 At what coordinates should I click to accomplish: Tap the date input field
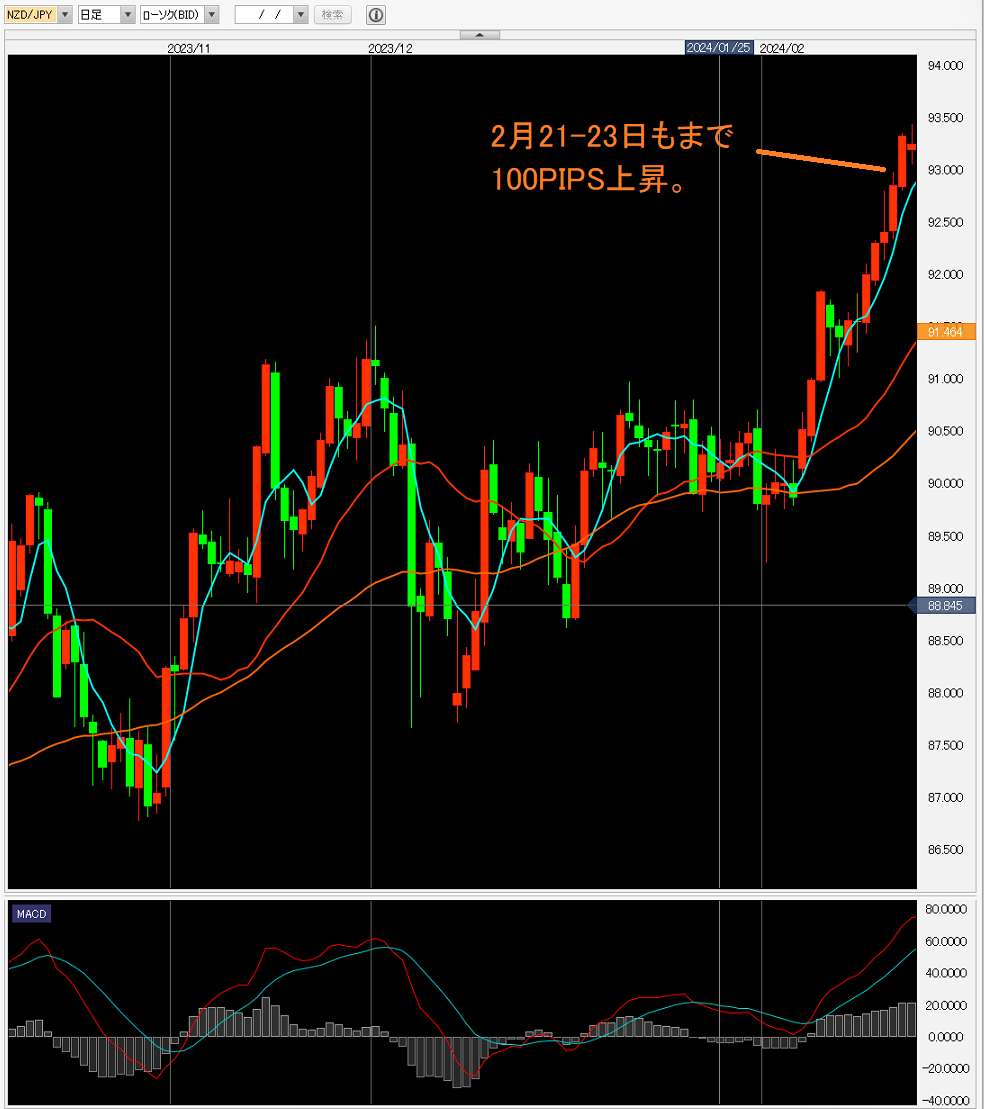pos(263,15)
